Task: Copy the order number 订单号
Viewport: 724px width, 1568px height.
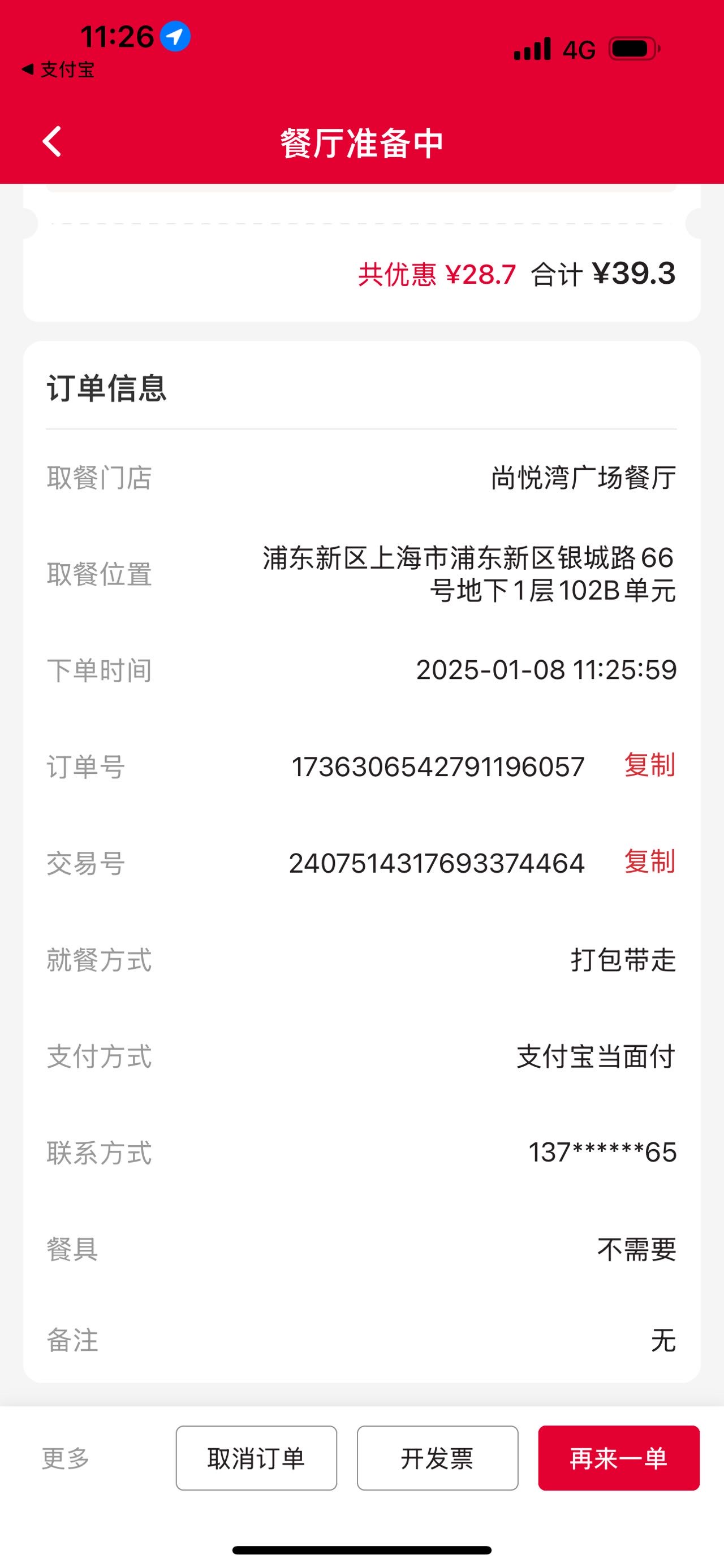Action: click(x=649, y=765)
